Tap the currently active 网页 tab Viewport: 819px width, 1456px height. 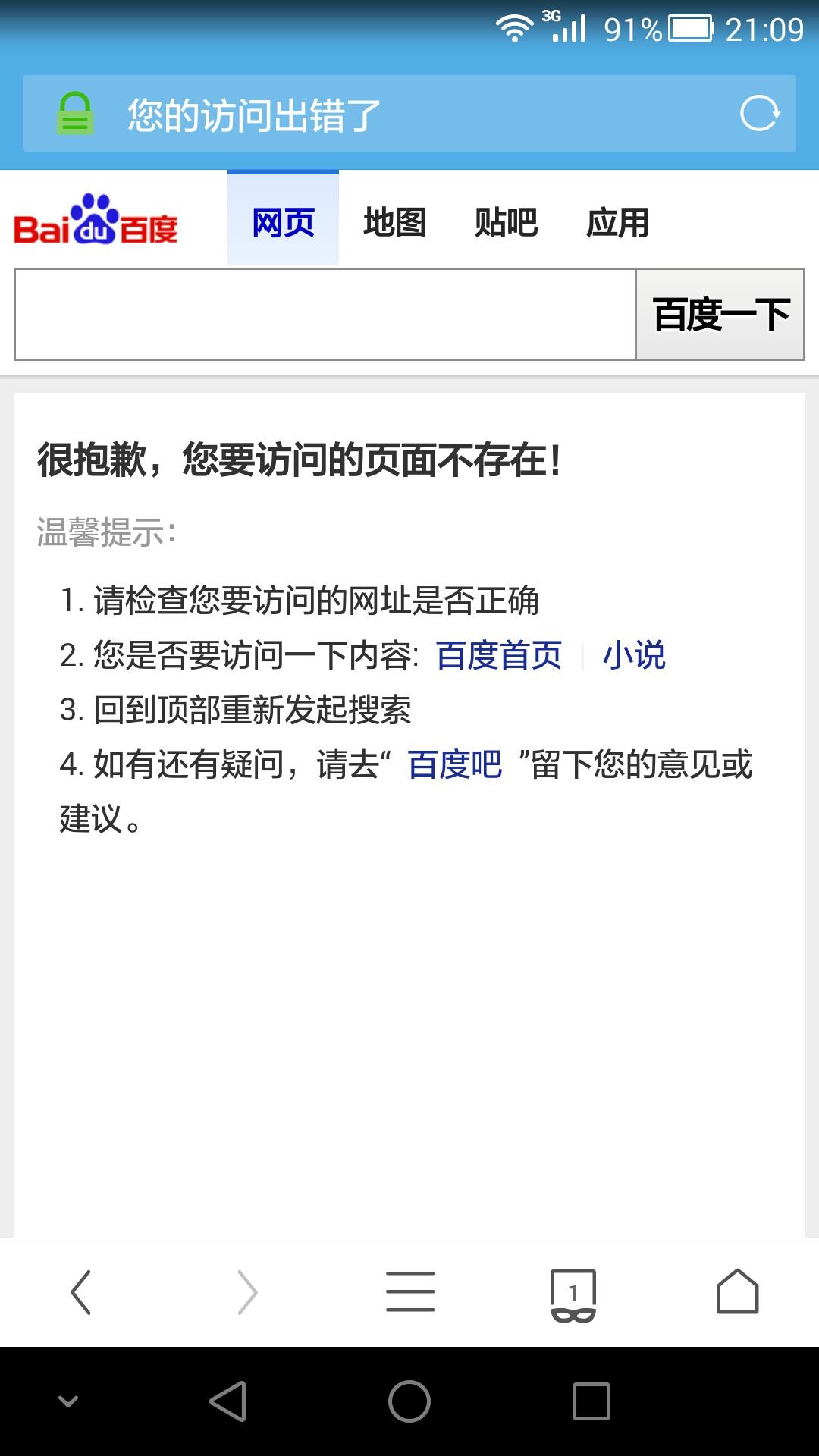tap(284, 223)
